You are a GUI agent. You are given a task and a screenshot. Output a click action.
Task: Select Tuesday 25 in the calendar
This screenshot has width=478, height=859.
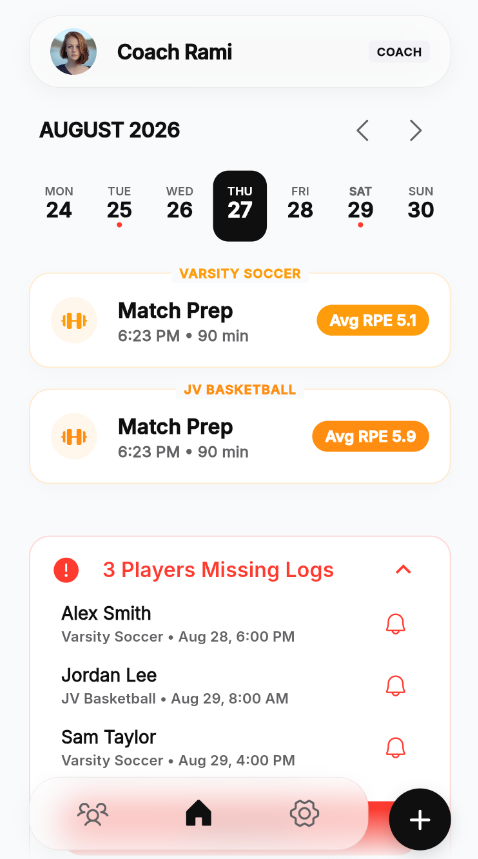coord(119,206)
